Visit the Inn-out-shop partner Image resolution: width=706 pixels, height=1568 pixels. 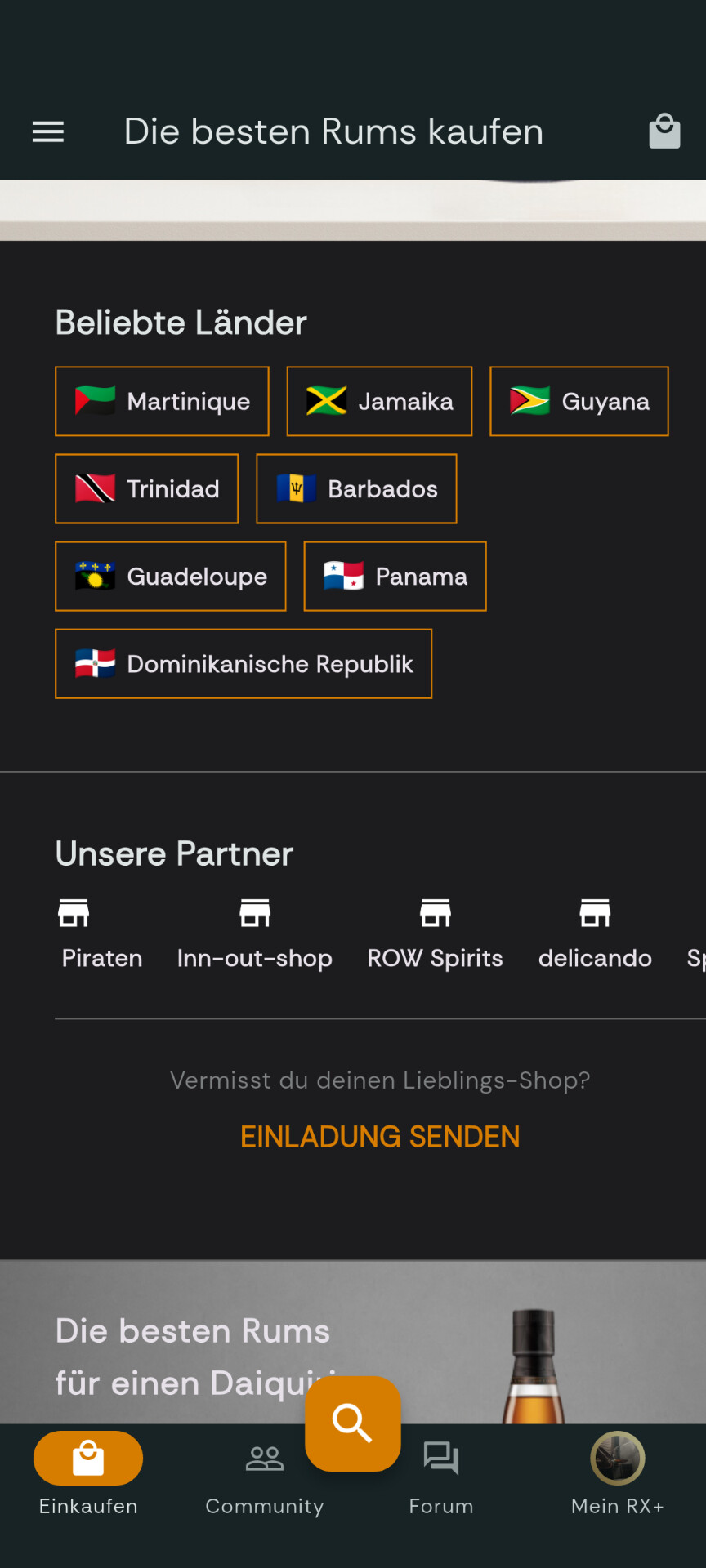pyautogui.click(x=255, y=935)
